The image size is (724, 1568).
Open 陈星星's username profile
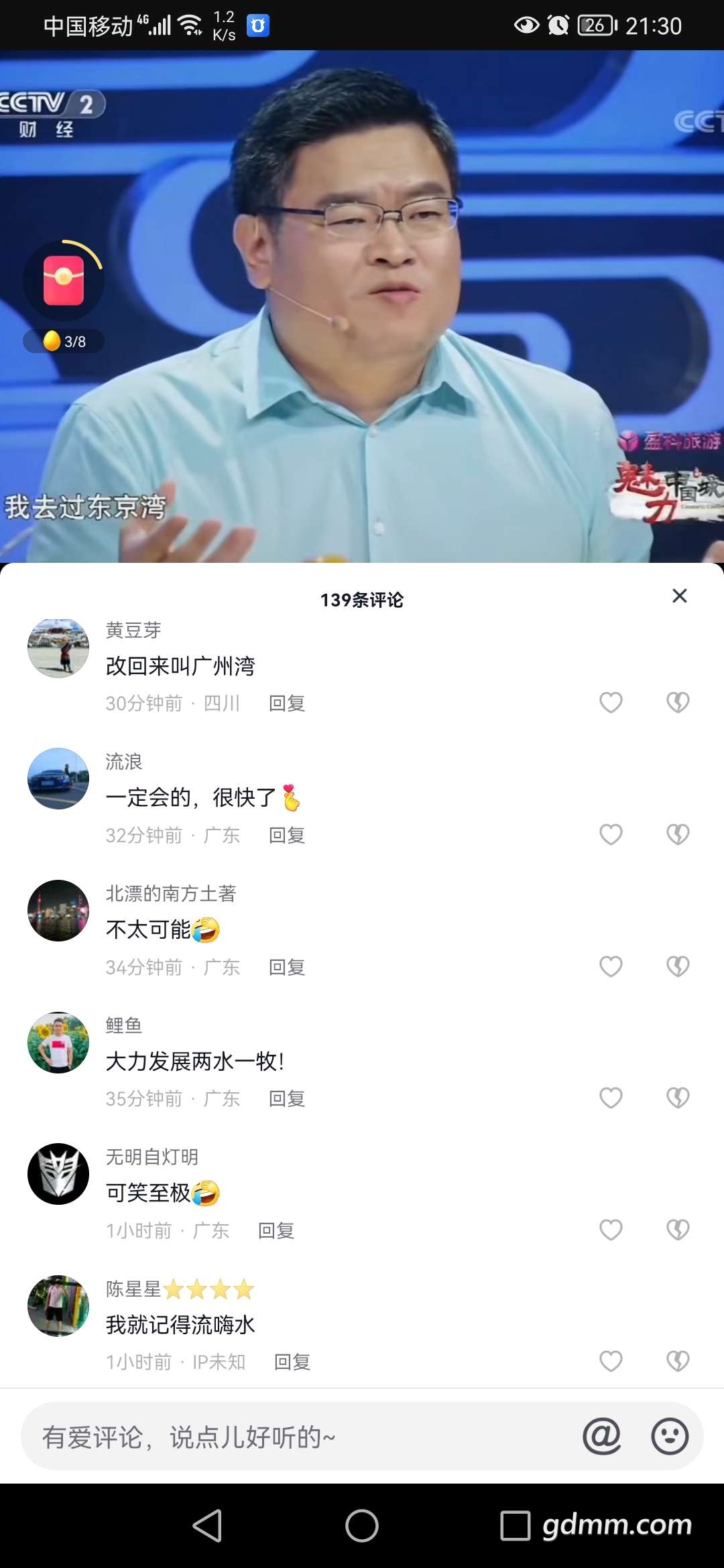[x=134, y=1289]
